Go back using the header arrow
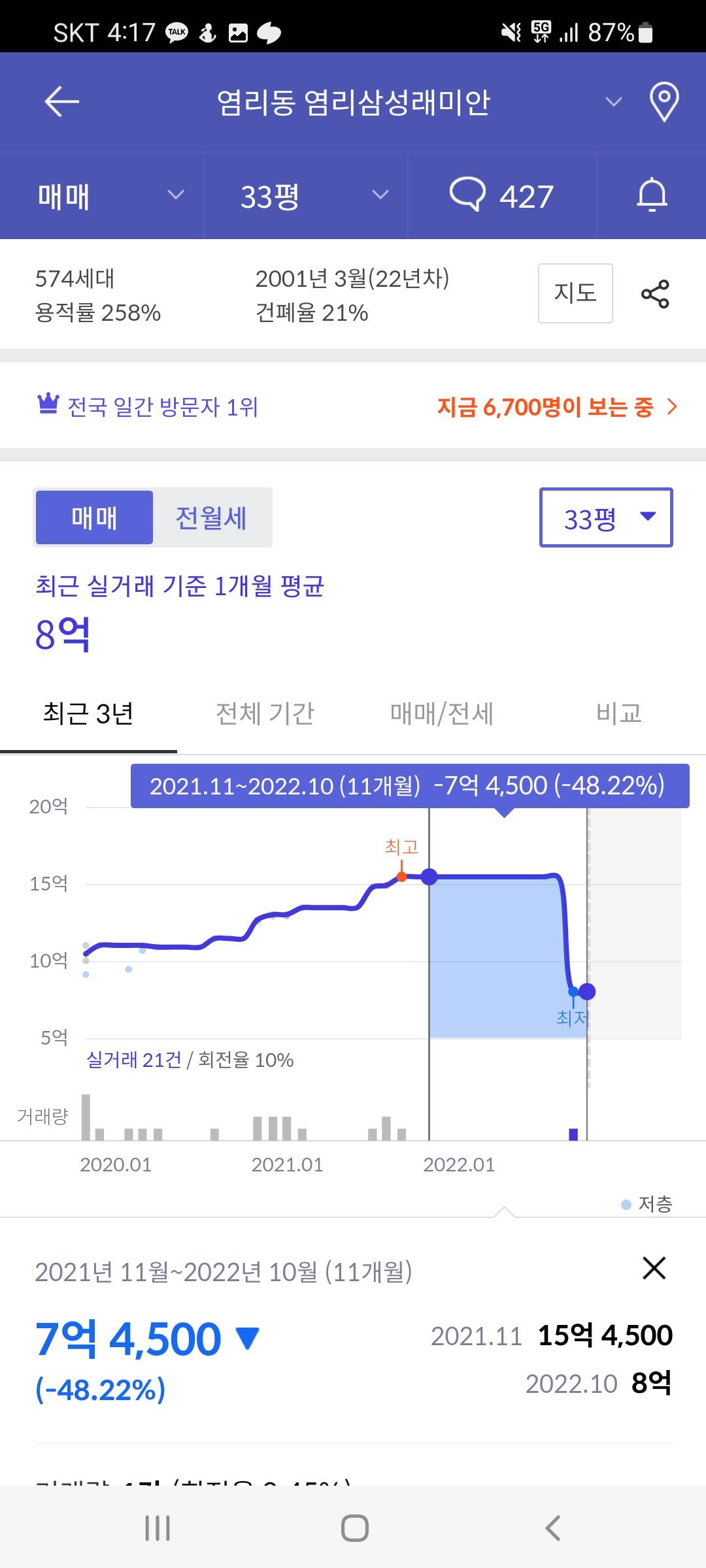706x1568 pixels. [x=61, y=102]
